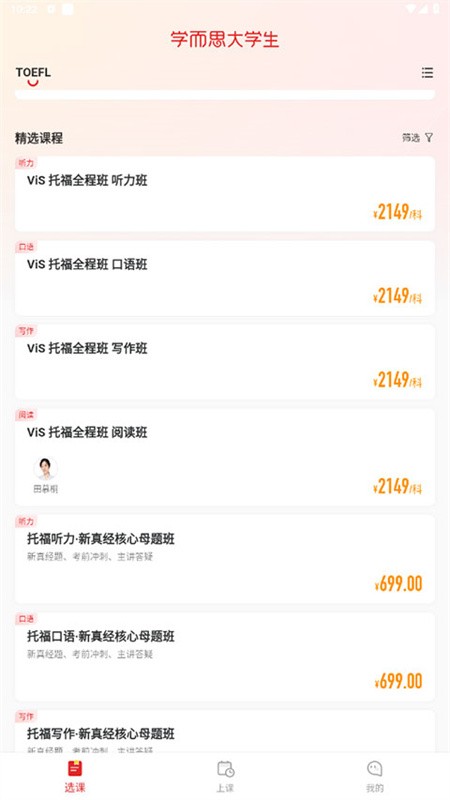This screenshot has height=800, width=450.
Task: Switch to the 我的 tab
Action: tap(374, 777)
